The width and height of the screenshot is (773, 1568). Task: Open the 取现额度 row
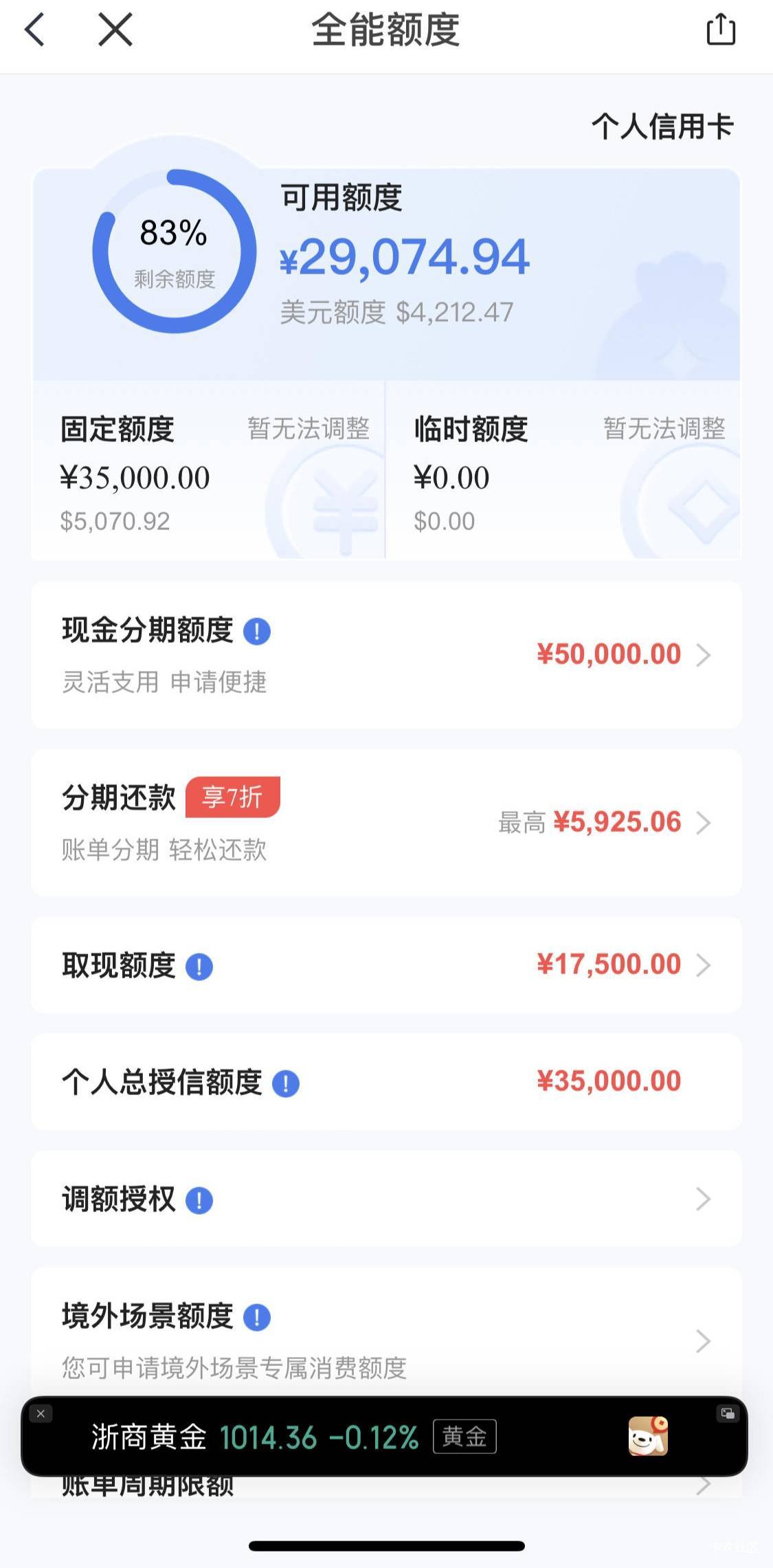[386, 965]
